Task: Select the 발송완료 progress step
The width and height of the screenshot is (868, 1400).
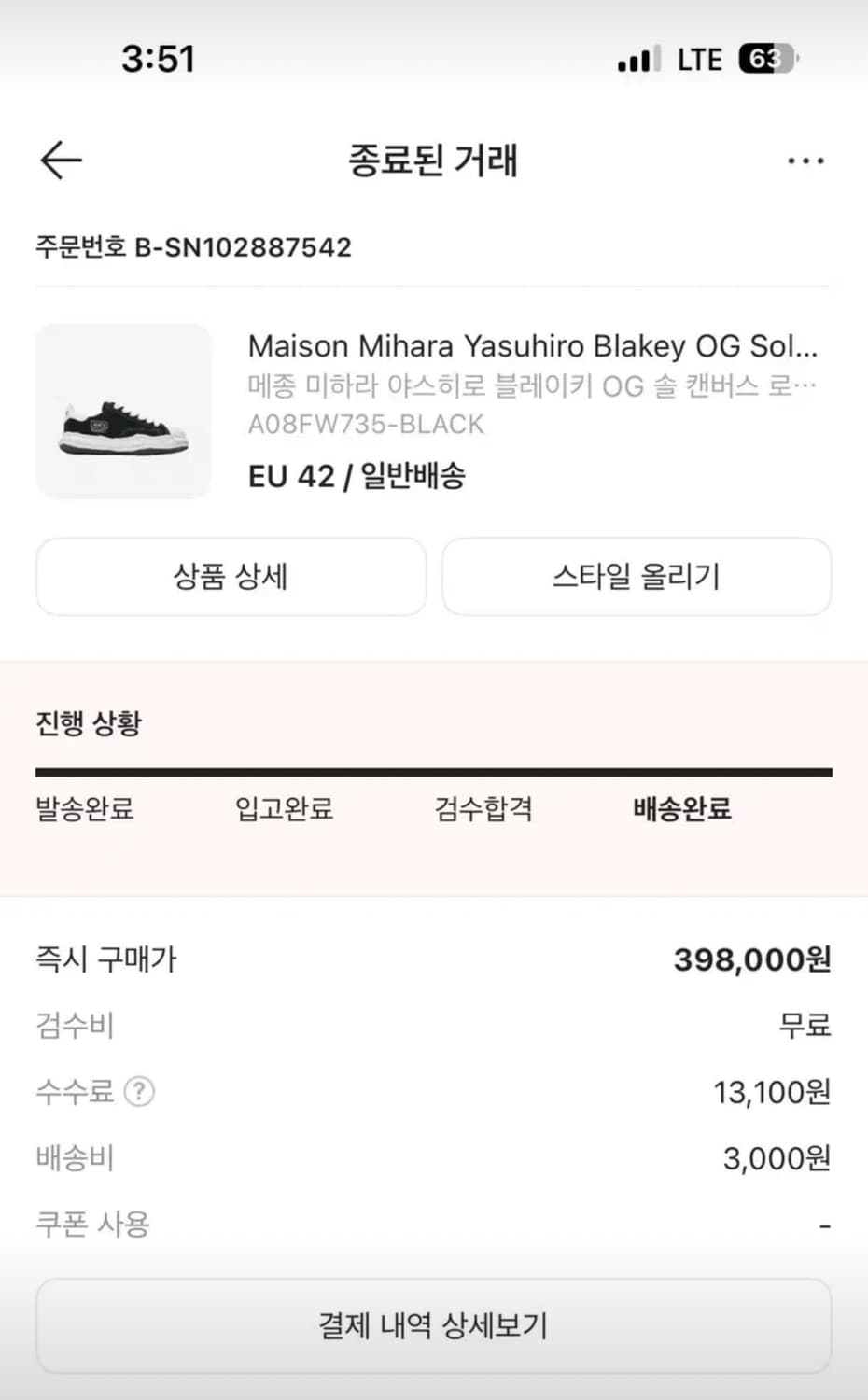Action: [x=84, y=810]
